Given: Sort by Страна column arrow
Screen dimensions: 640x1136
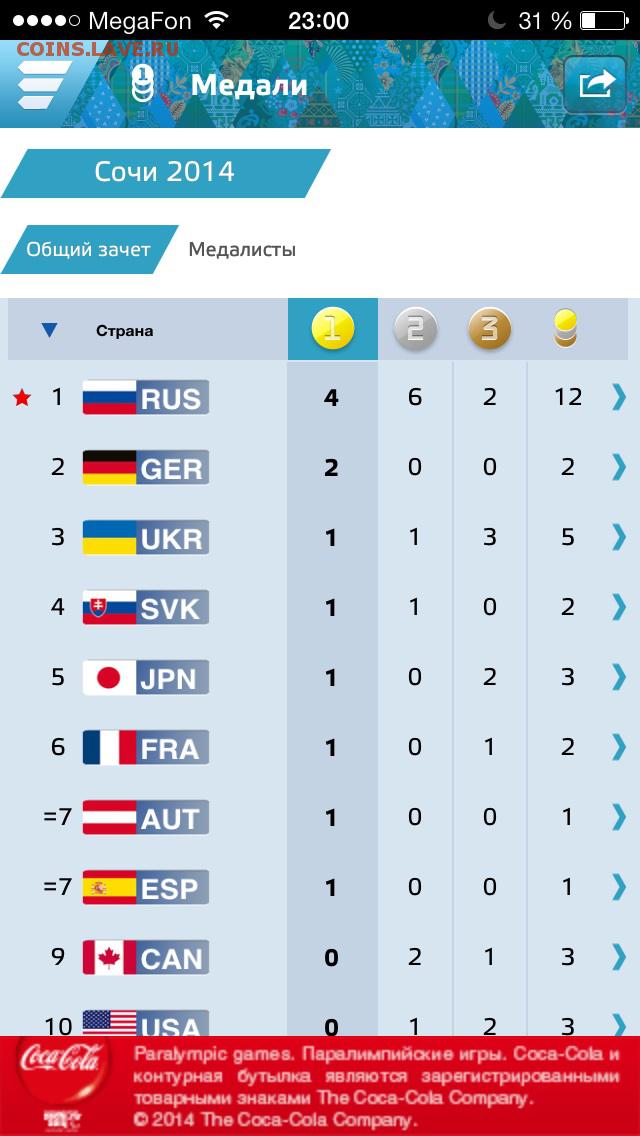Looking at the screenshot, I should pos(49,331).
